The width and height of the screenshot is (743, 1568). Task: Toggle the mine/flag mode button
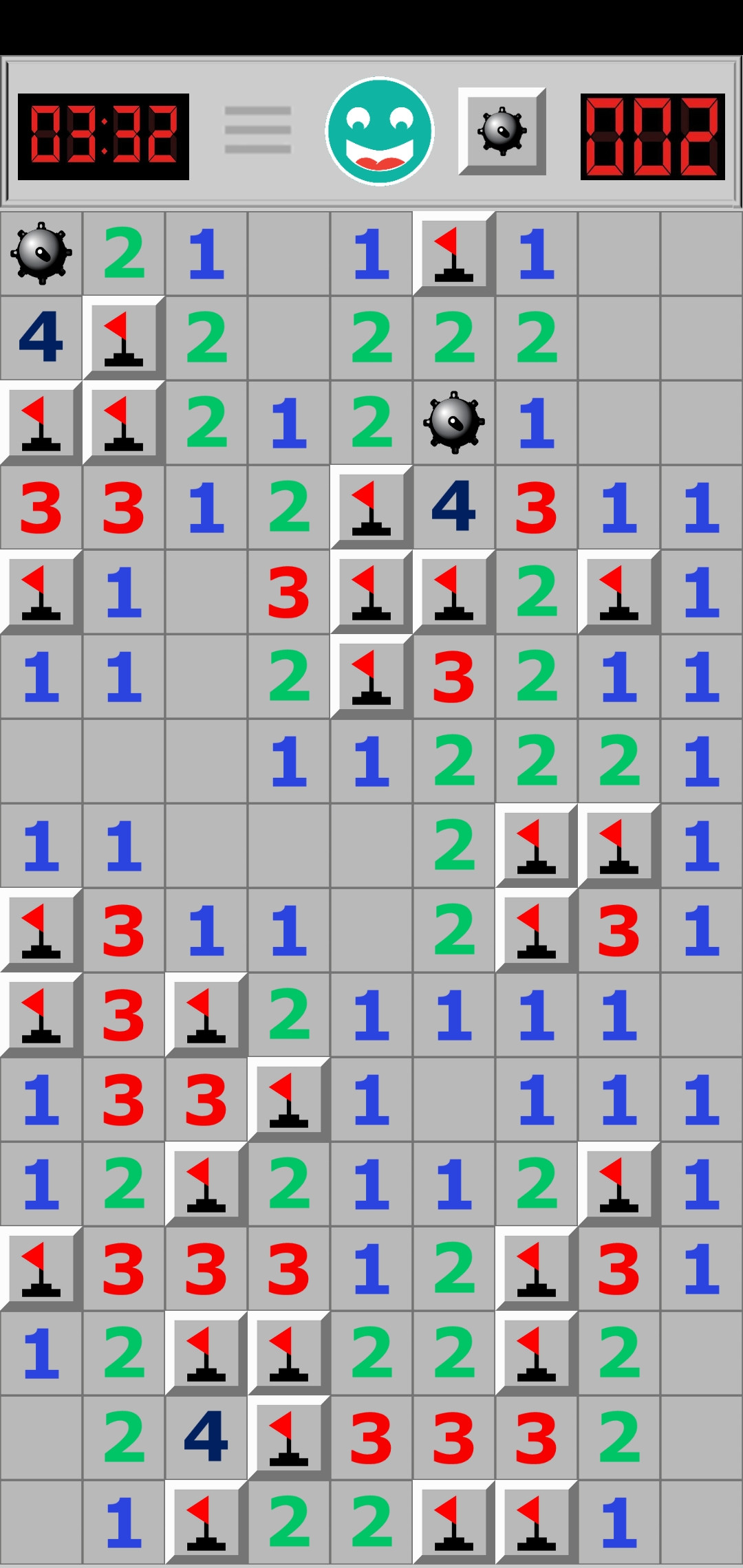pyautogui.click(x=502, y=131)
